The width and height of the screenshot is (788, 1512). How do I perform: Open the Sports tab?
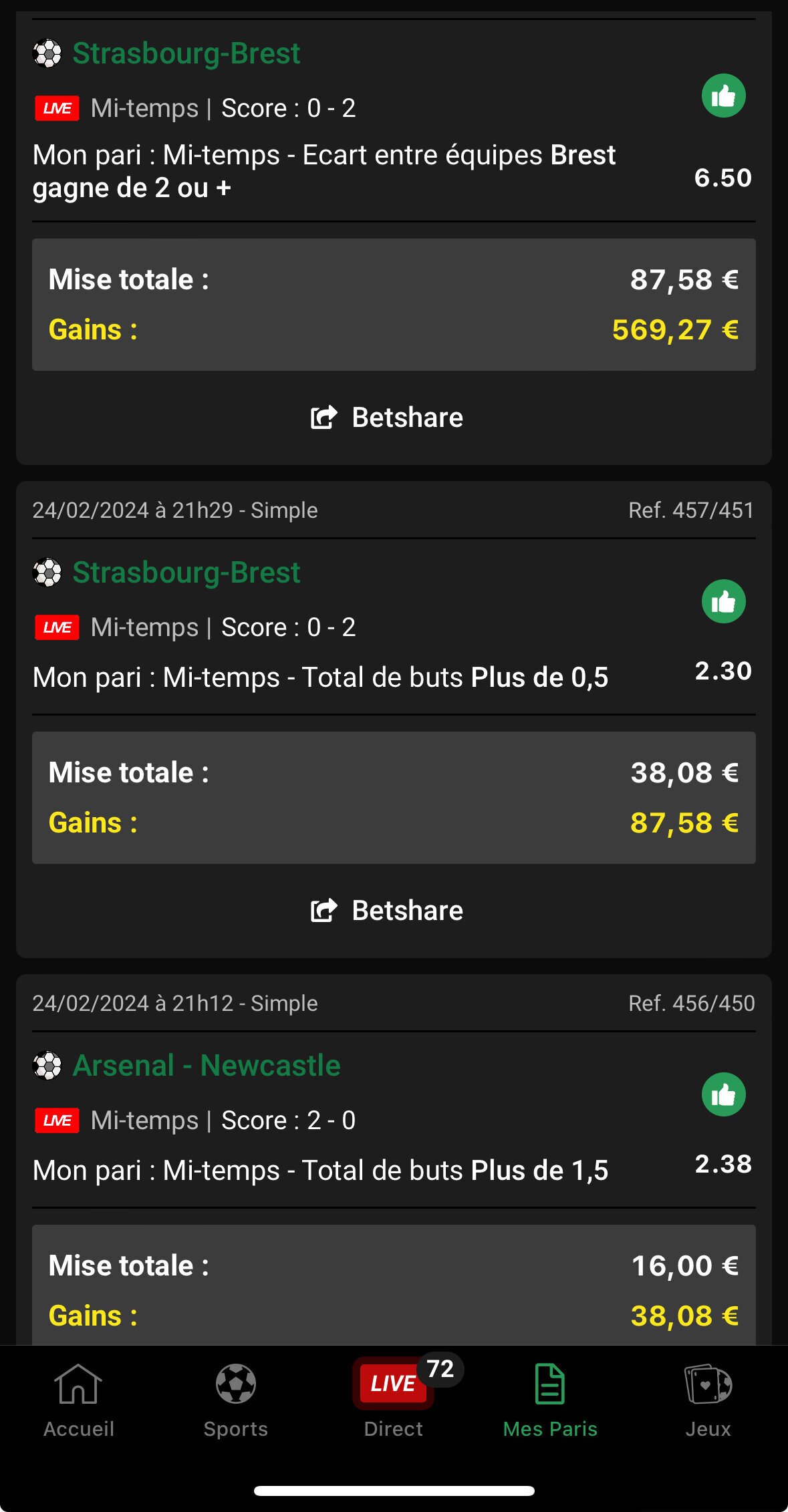[236, 1400]
